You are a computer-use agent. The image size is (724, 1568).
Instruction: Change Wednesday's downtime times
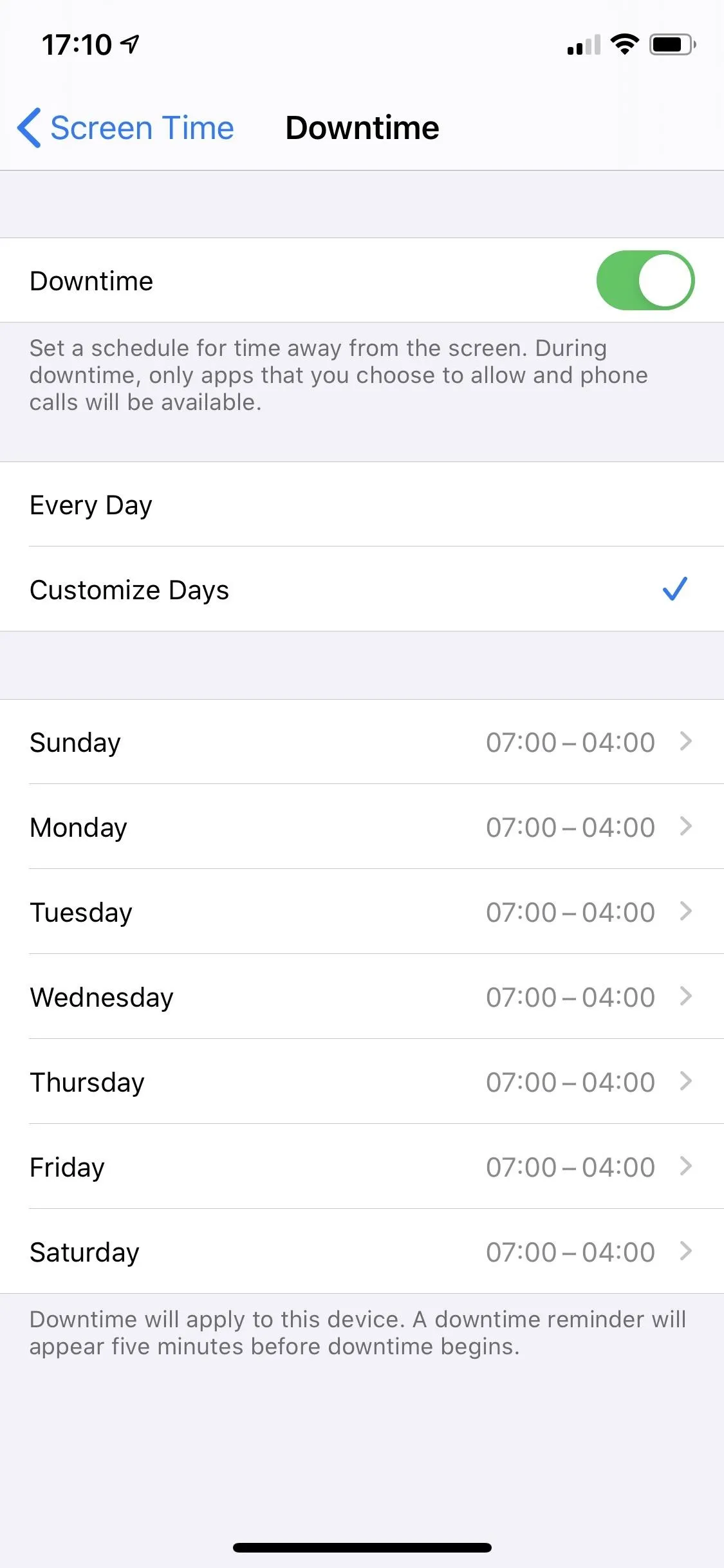tap(362, 996)
